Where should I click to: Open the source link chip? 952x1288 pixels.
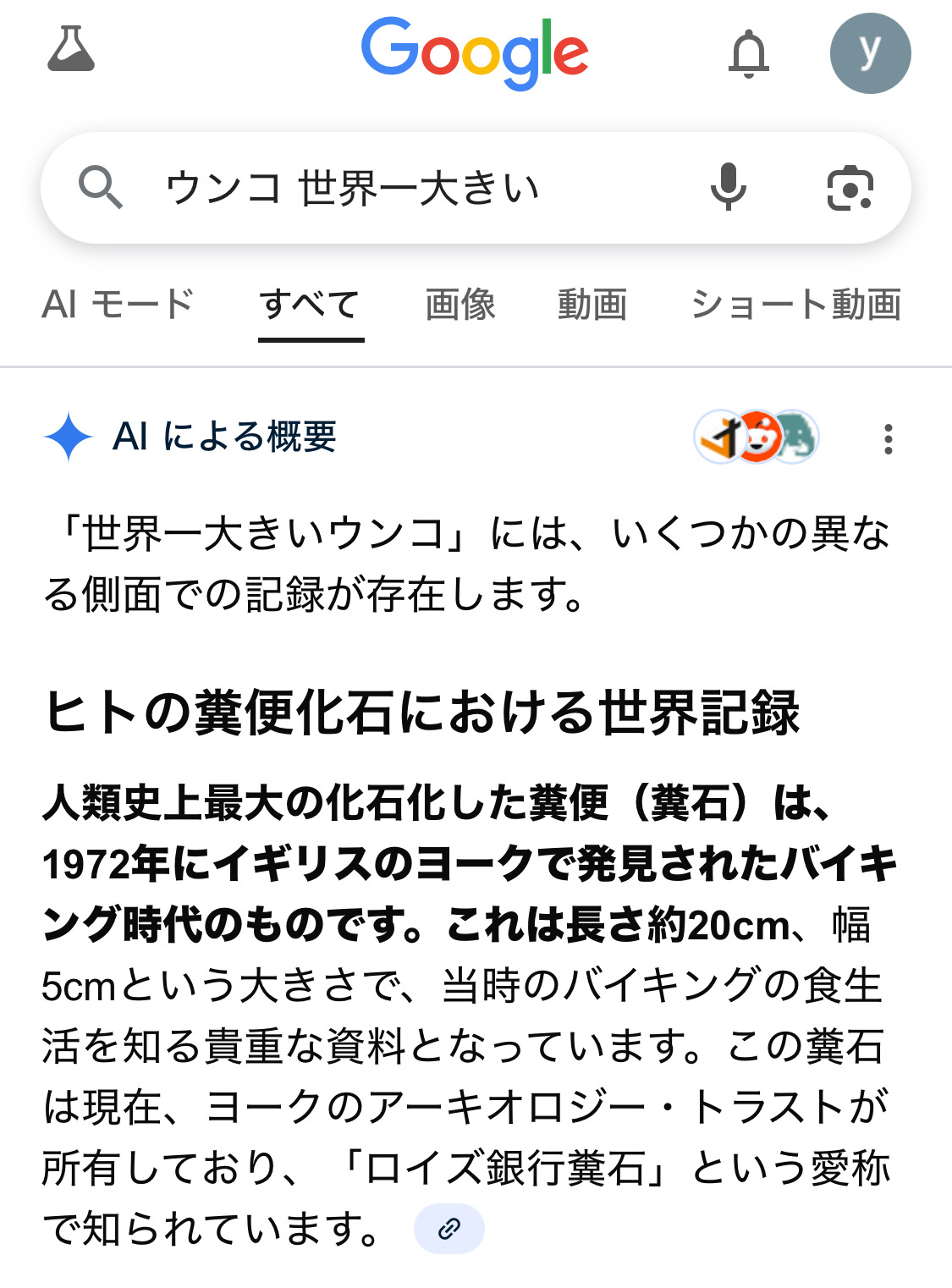coord(448,1228)
